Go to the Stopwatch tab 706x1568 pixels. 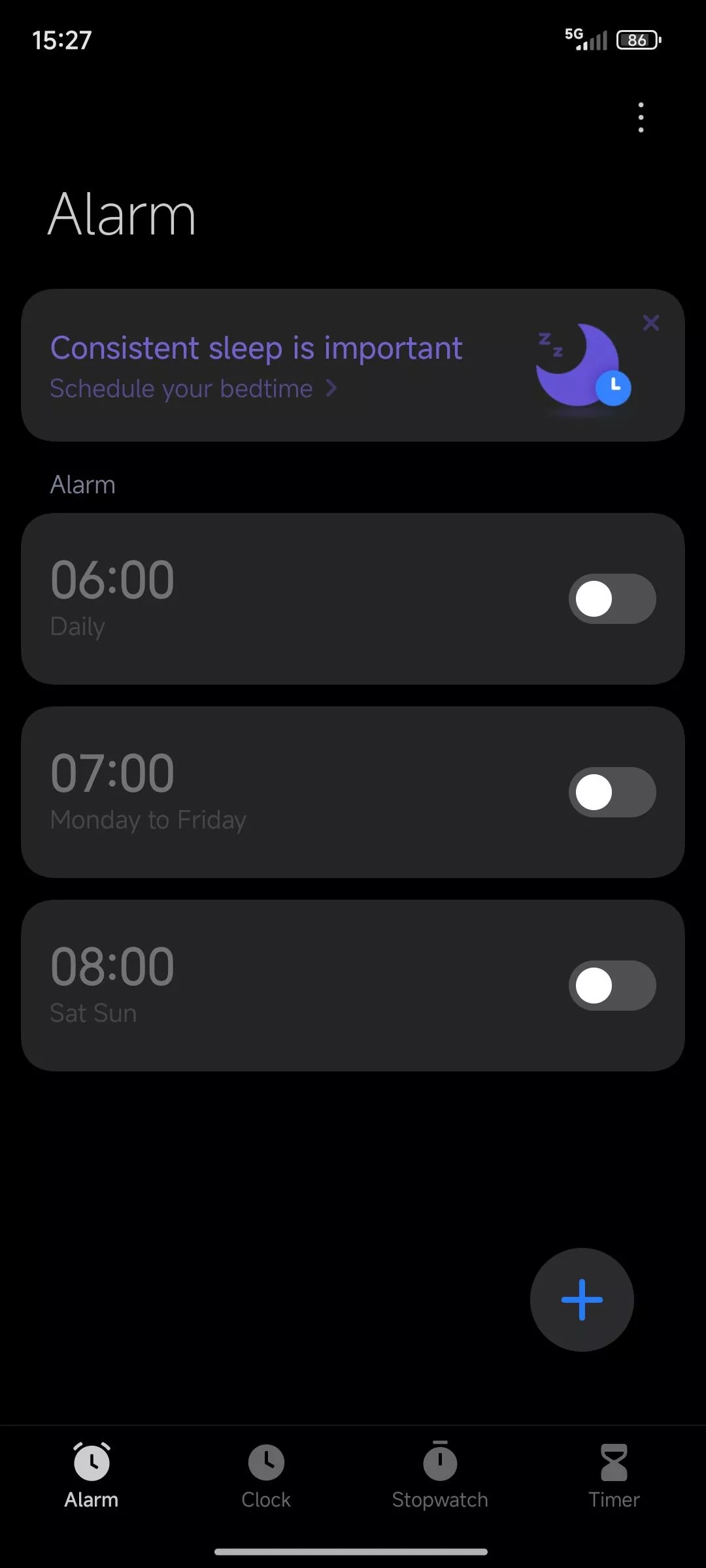click(440, 1475)
